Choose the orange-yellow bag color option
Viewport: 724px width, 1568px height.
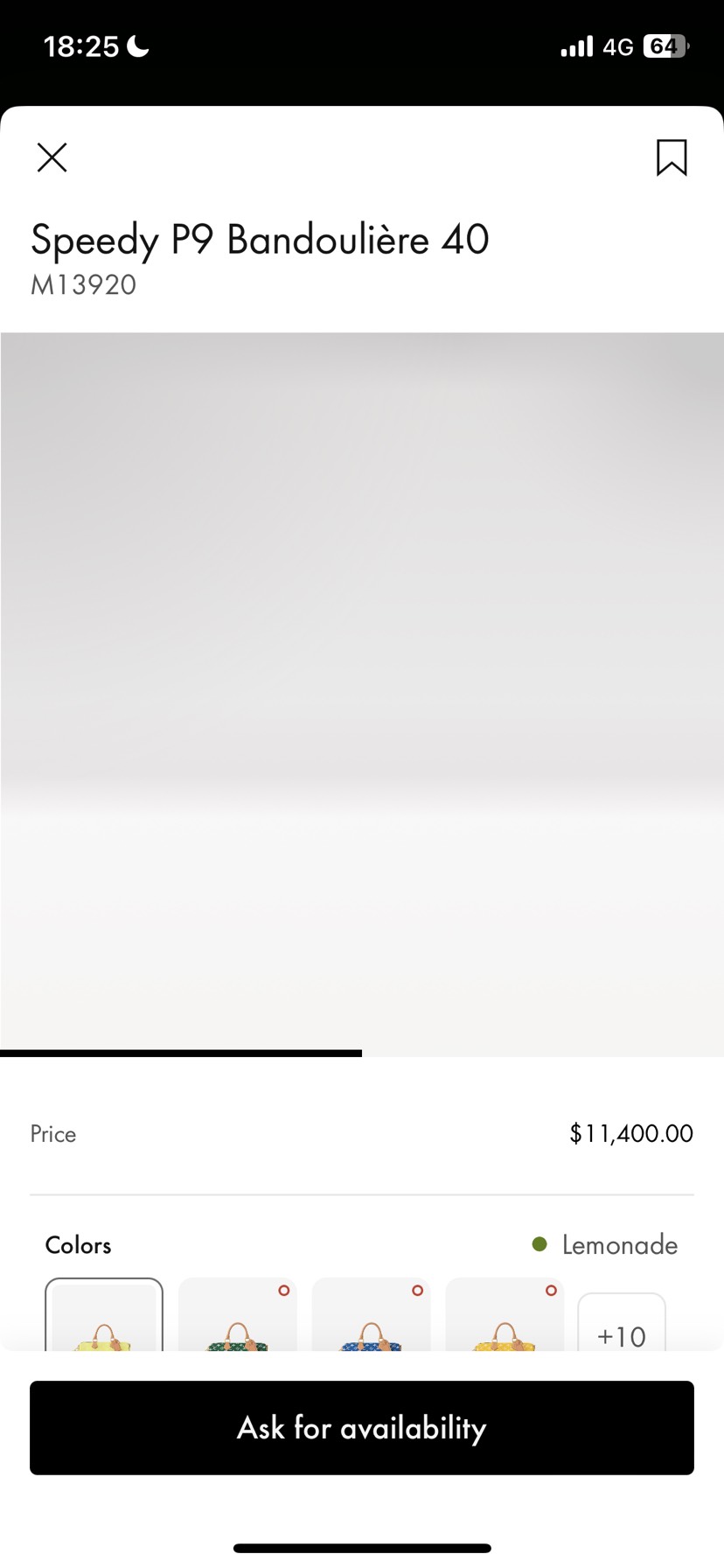tap(505, 1317)
